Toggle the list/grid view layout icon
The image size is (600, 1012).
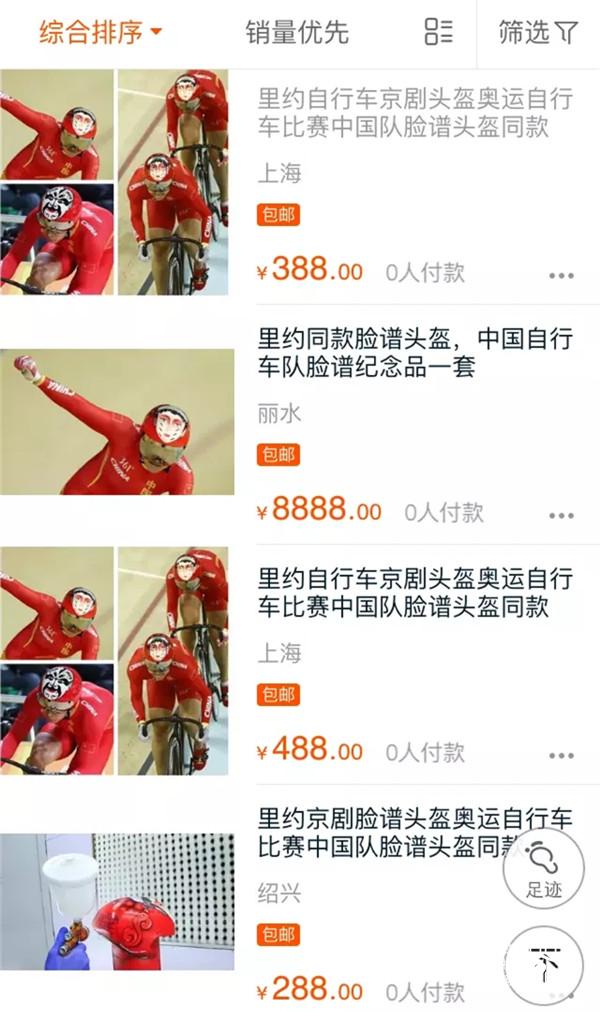438,32
